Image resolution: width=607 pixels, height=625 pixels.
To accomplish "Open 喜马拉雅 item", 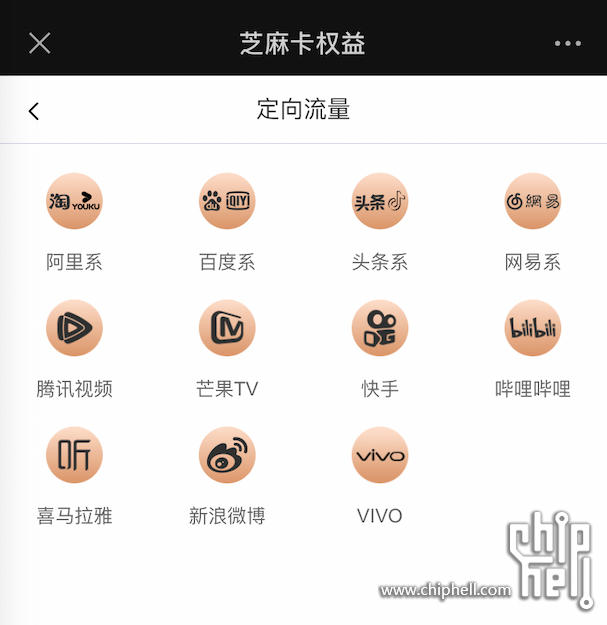I will 74,456.
